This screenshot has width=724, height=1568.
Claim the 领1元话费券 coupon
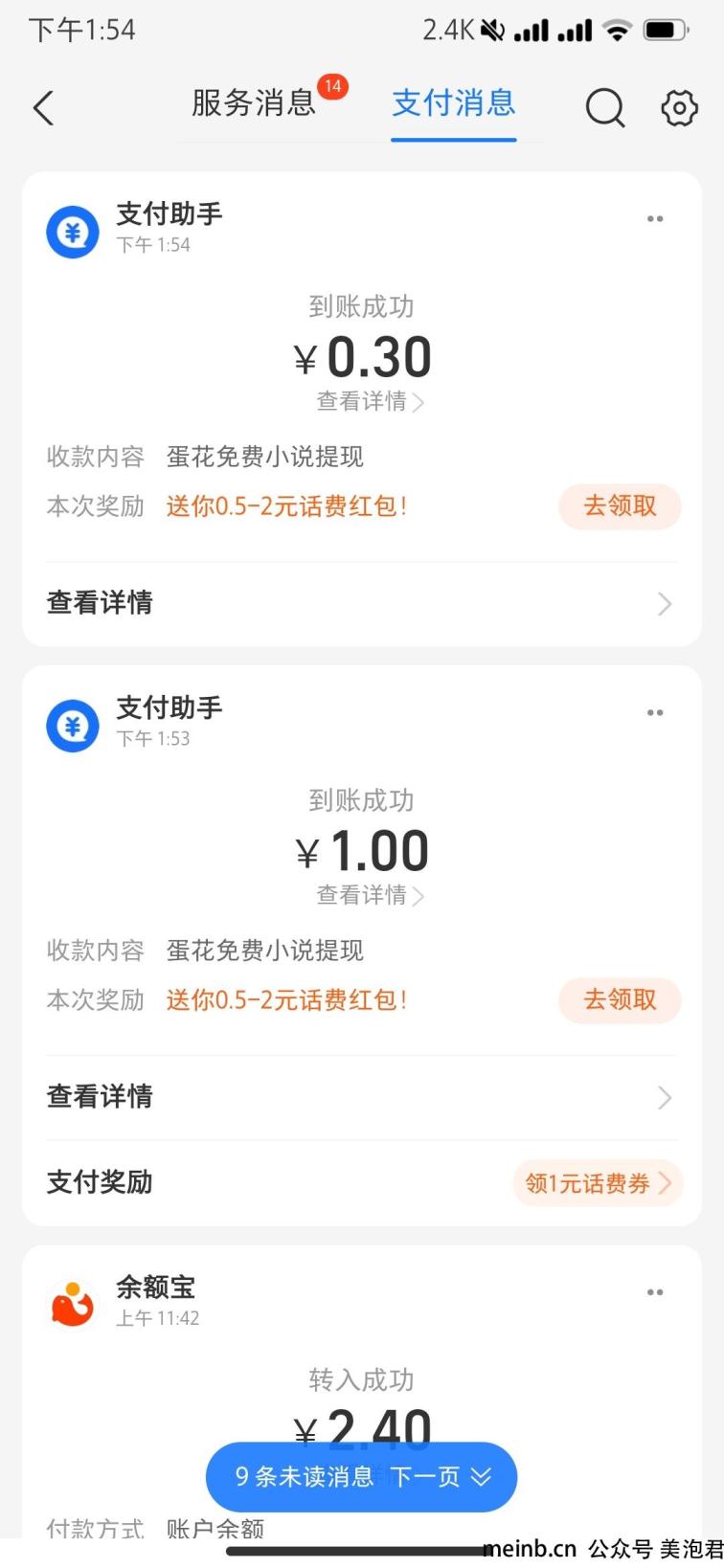598,1183
